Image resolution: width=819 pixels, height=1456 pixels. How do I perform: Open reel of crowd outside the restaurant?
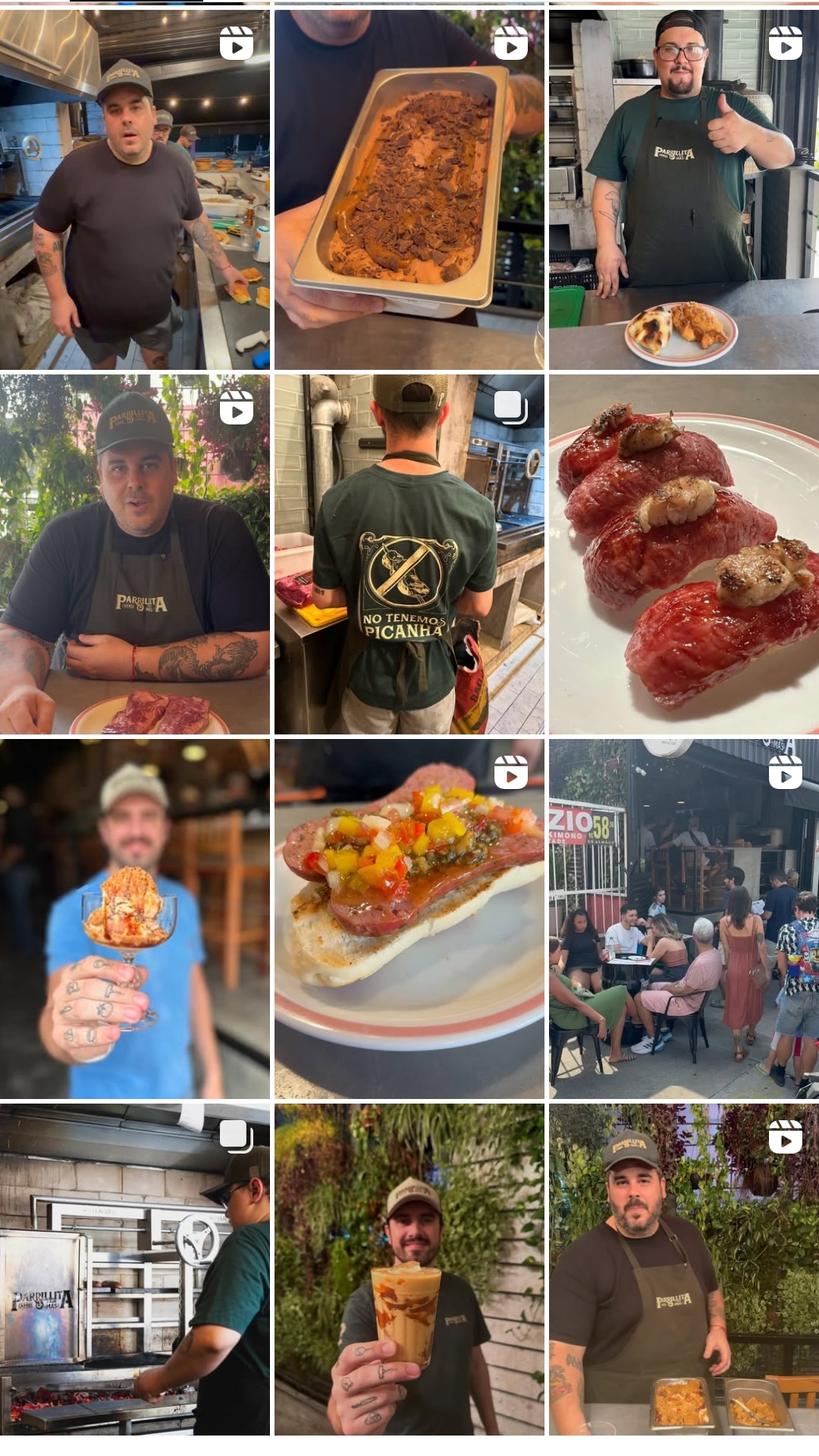coord(683,919)
